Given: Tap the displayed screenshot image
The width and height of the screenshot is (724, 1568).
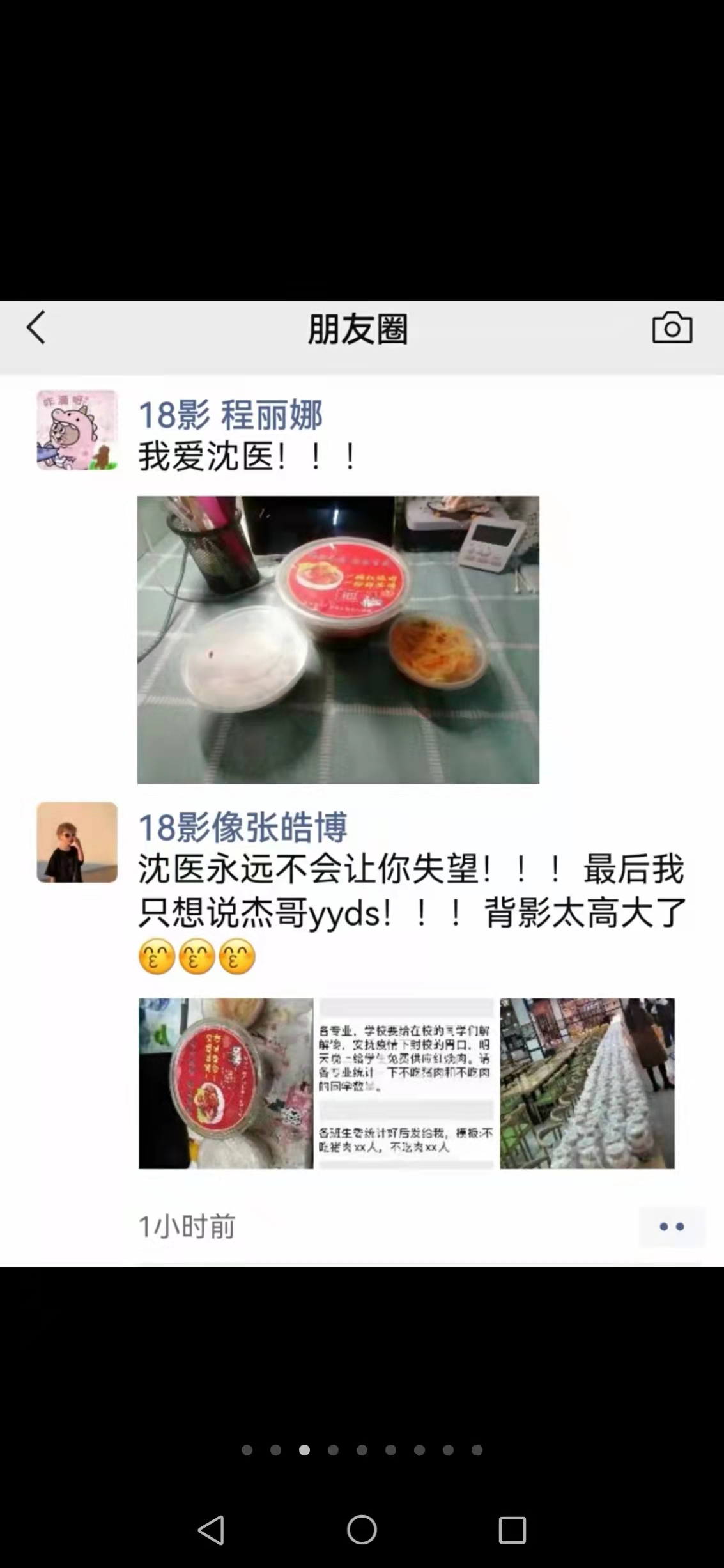Looking at the screenshot, I should (362, 783).
